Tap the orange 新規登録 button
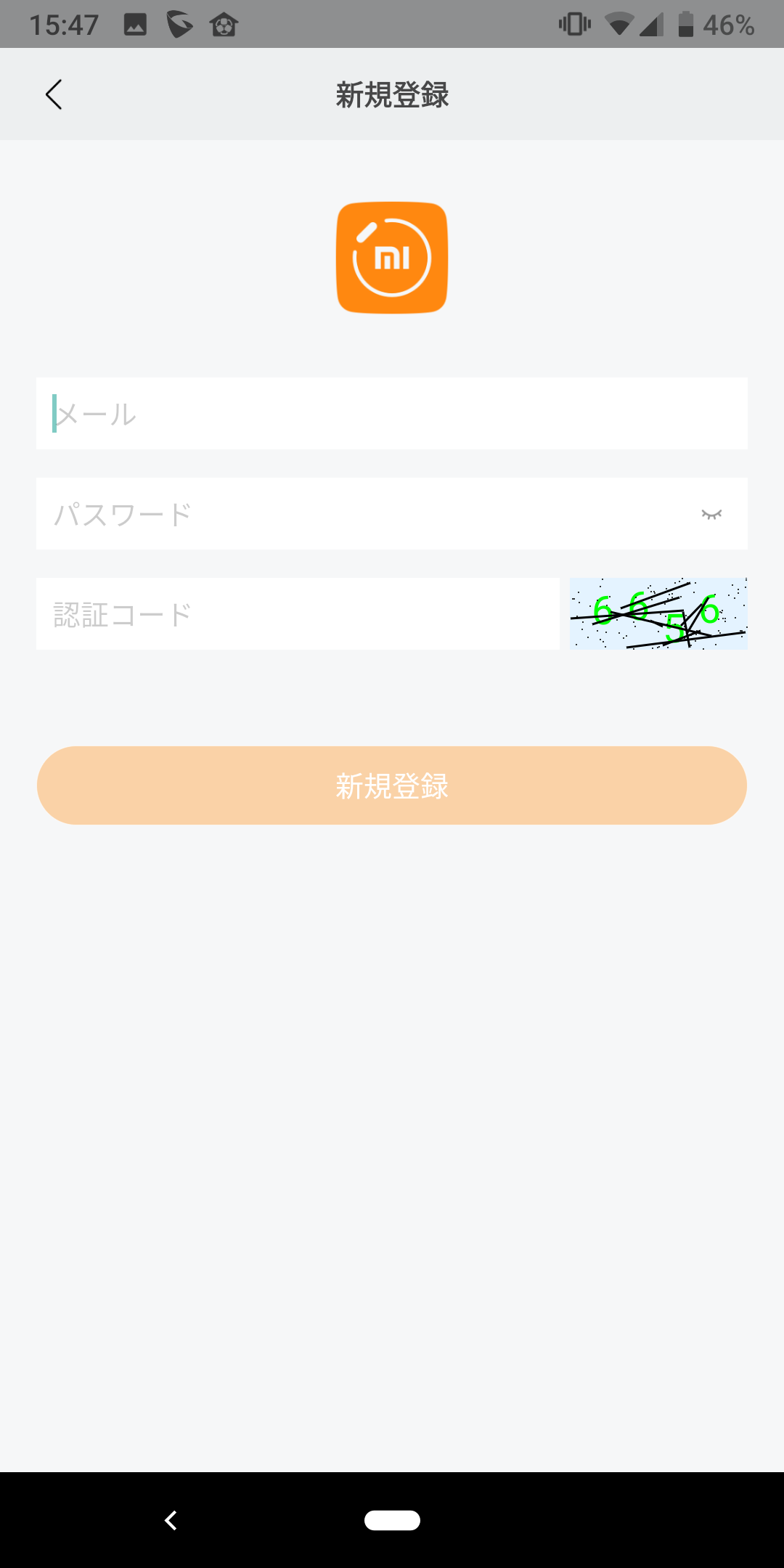Image resolution: width=784 pixels, height=1568 pixels. (392, 785)
